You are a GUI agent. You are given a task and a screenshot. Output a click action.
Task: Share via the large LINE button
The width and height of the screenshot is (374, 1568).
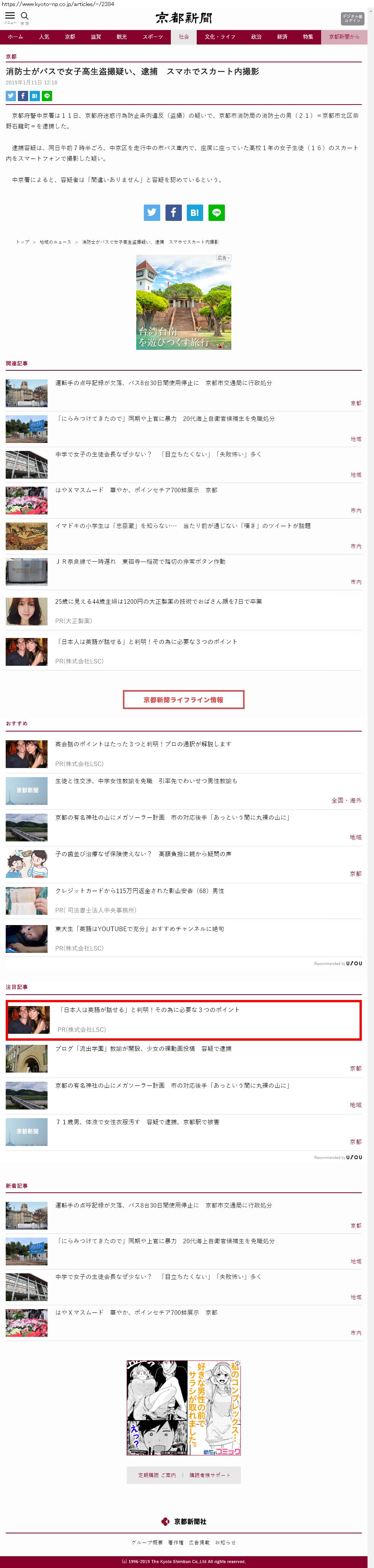[x=216, y=213]
